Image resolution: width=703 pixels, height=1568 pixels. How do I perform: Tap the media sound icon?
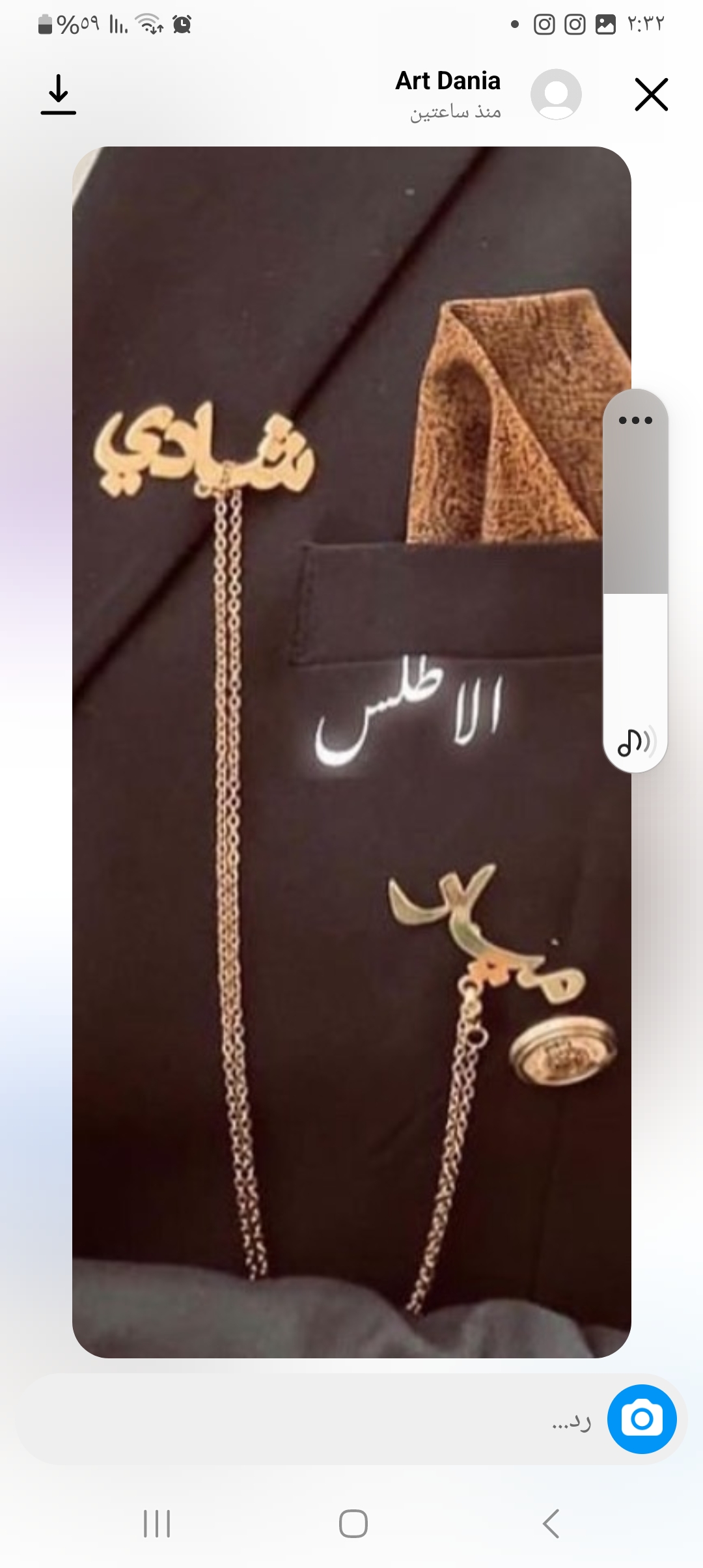635,742
